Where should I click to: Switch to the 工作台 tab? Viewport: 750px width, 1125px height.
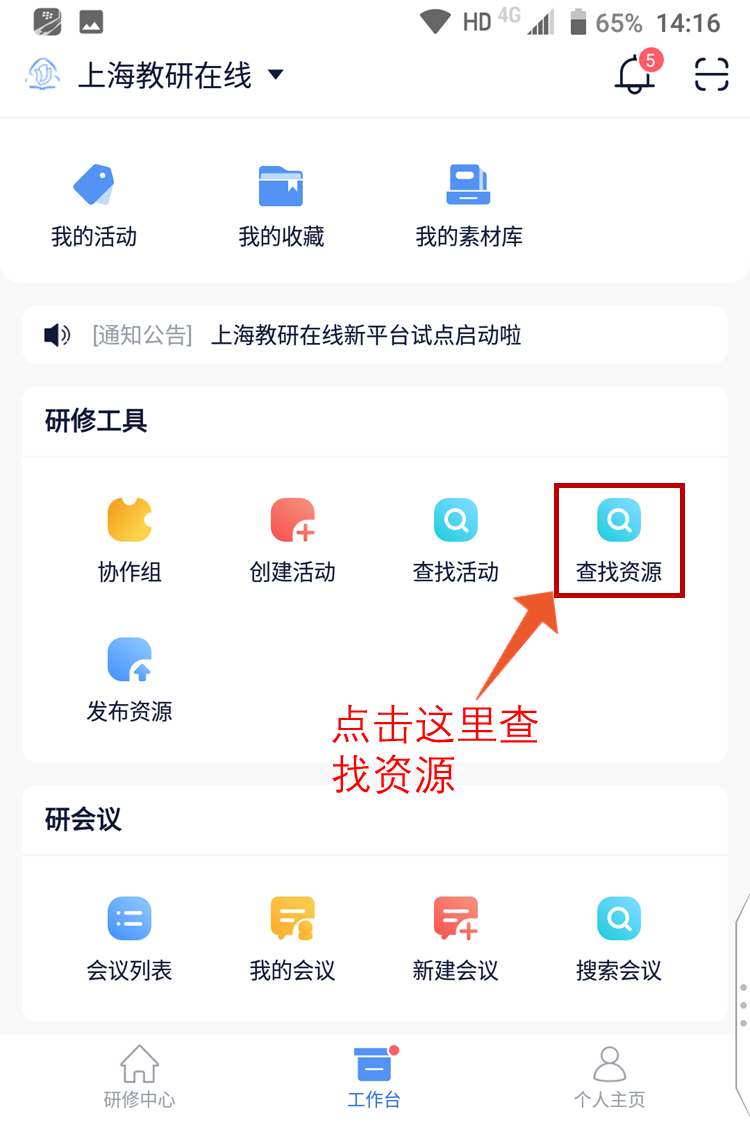374,1076
